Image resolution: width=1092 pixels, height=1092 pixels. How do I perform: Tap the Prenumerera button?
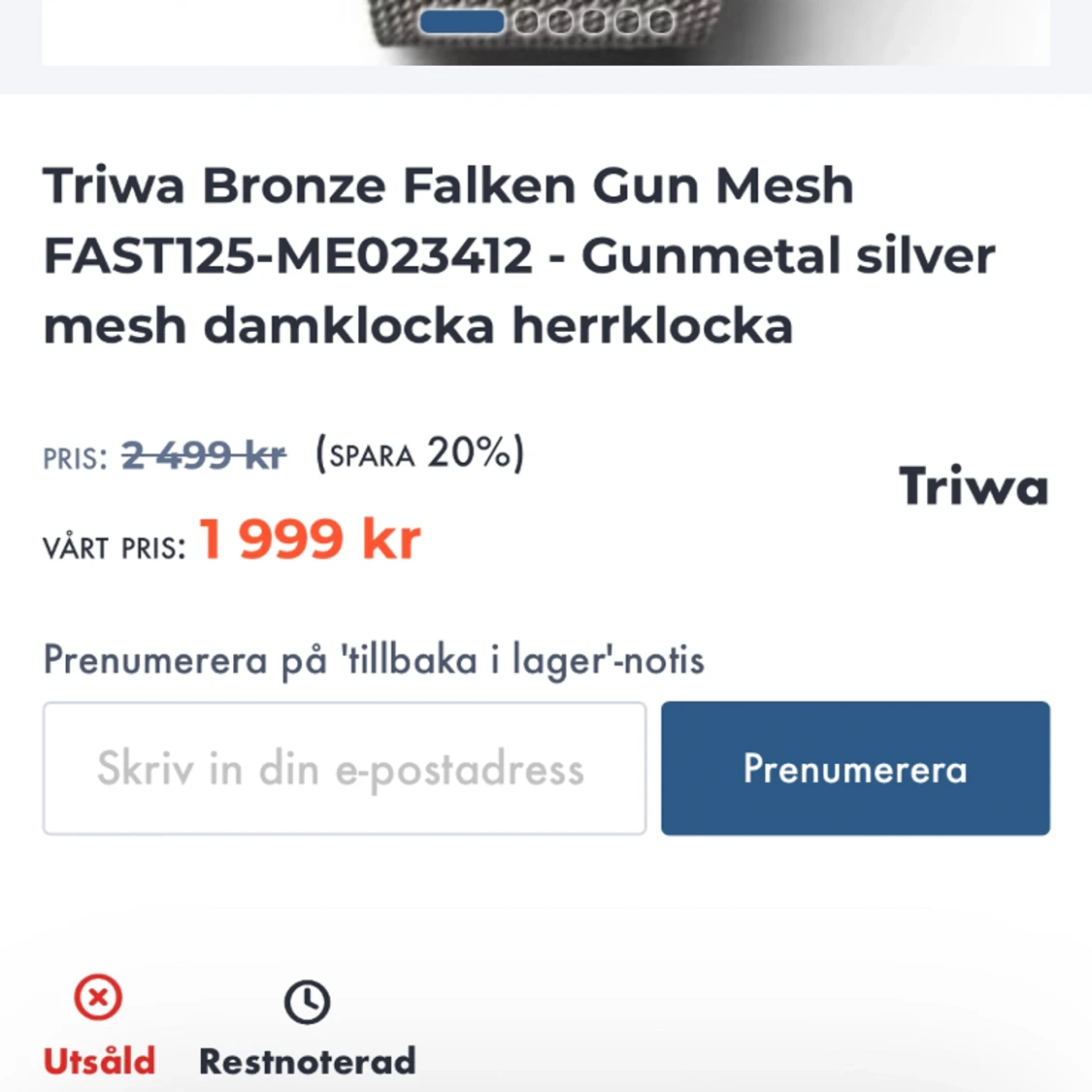[x=854, y=768]
